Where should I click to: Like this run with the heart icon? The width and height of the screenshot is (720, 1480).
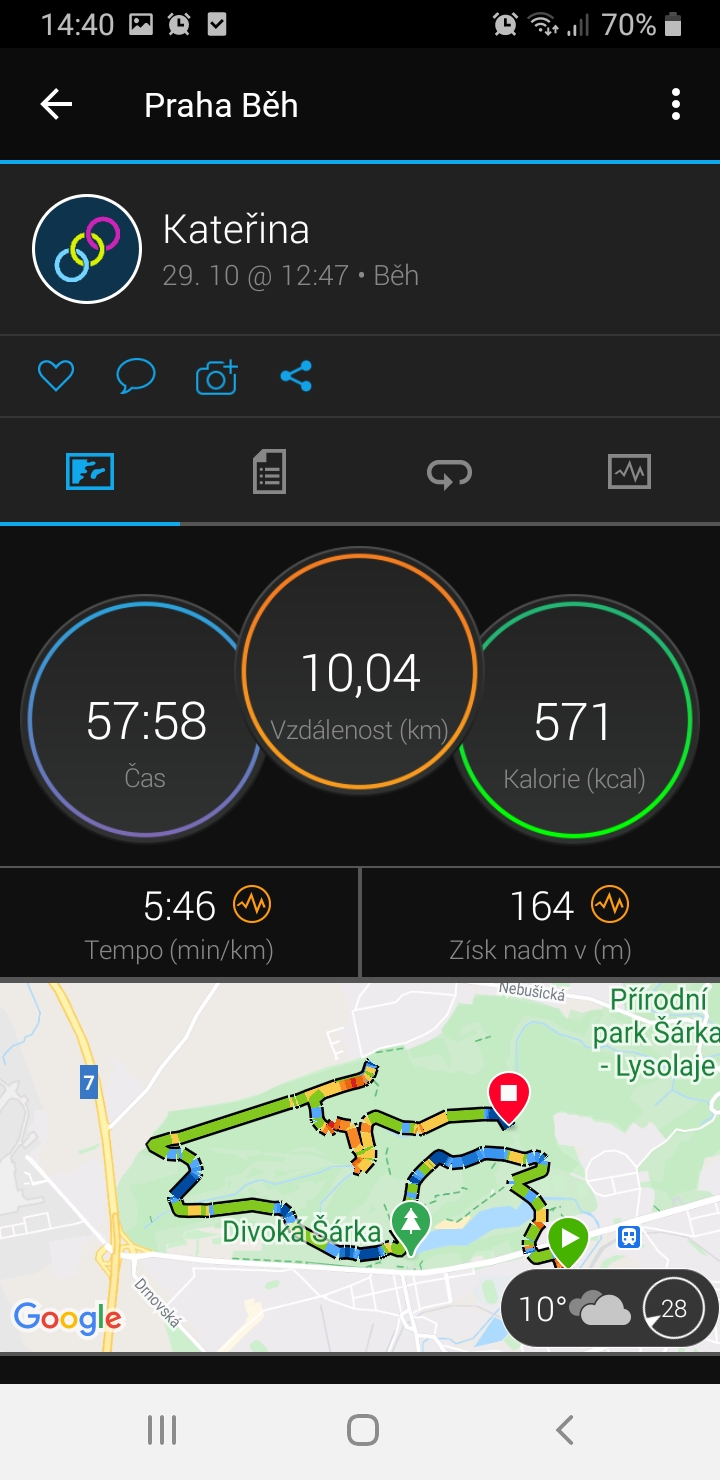tap(56, 376)
